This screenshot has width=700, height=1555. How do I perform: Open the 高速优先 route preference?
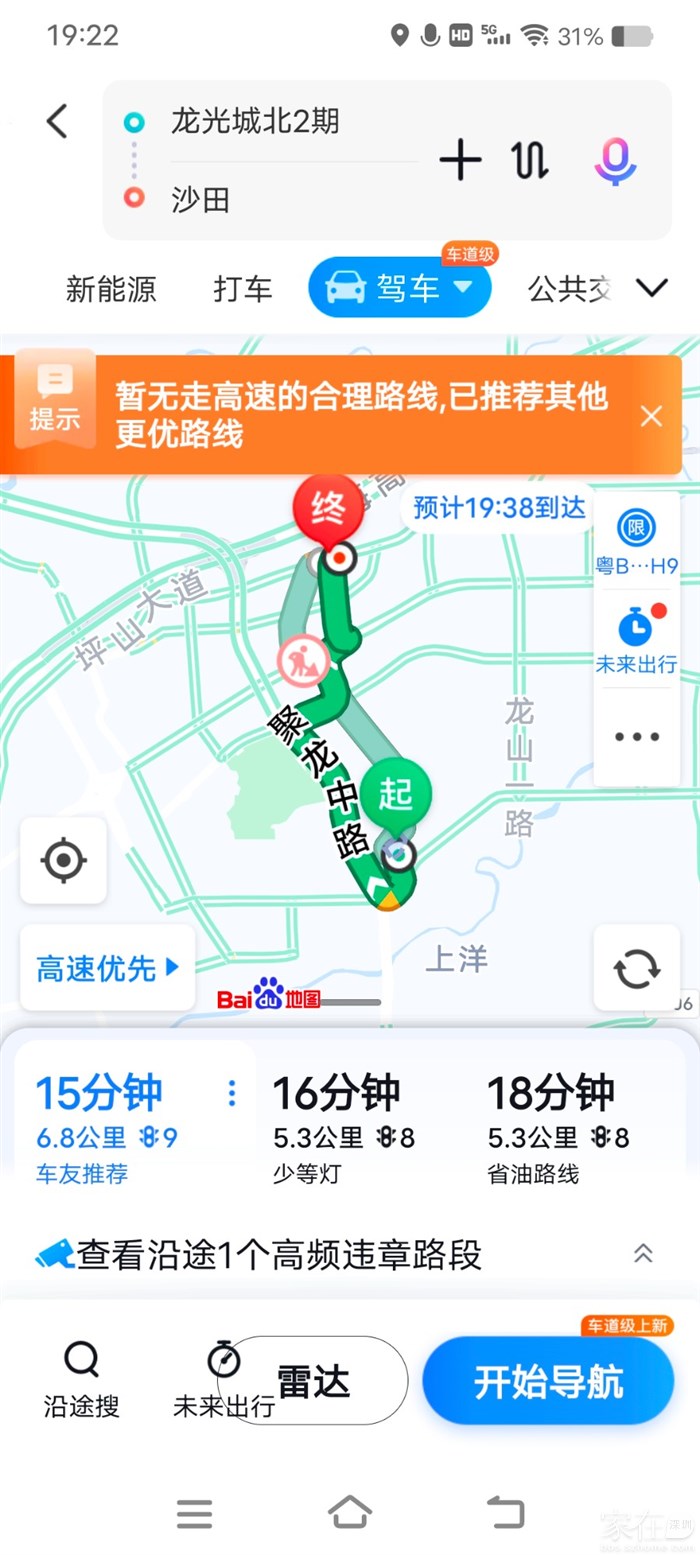(x=107, y=967)
